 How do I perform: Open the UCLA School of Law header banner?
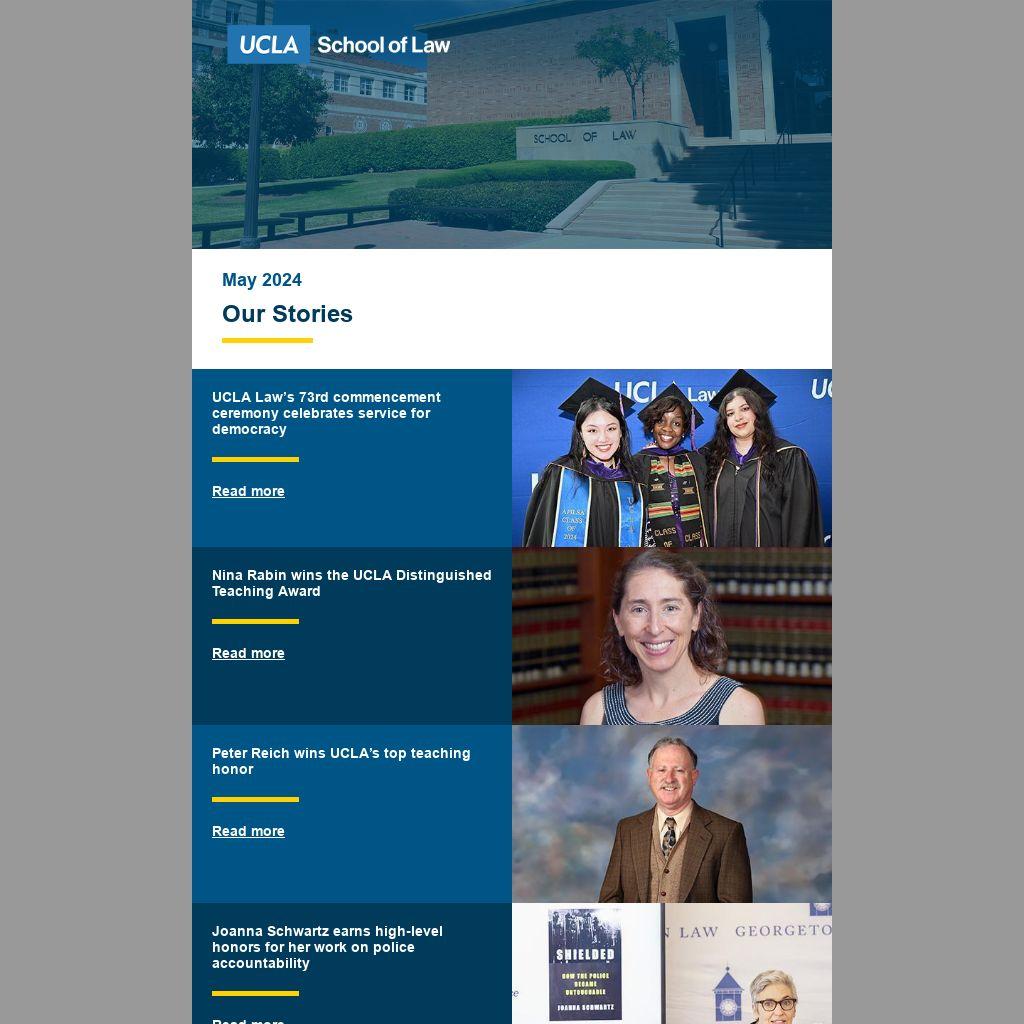click(511, 124)
